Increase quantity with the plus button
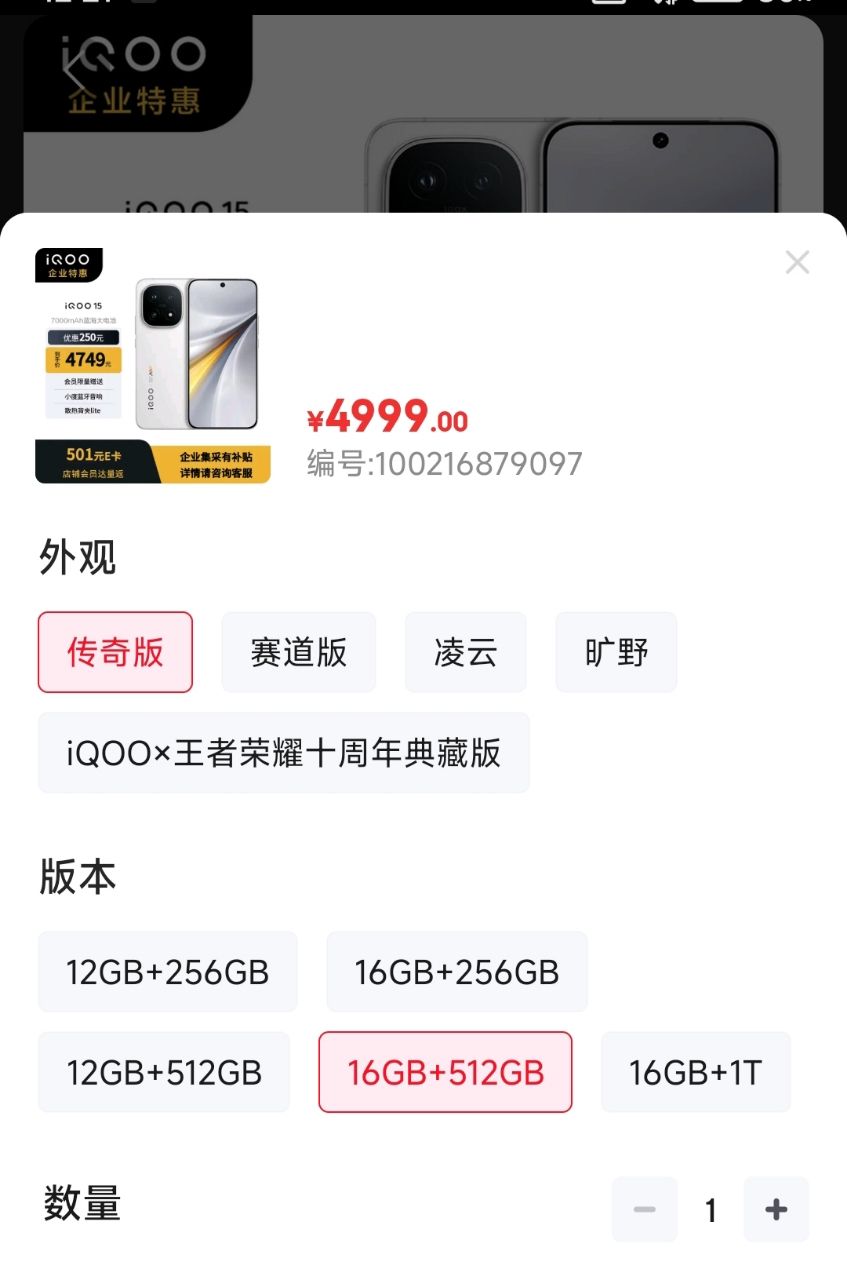This screenshot has height=1280, width=847. point(776,1210)
